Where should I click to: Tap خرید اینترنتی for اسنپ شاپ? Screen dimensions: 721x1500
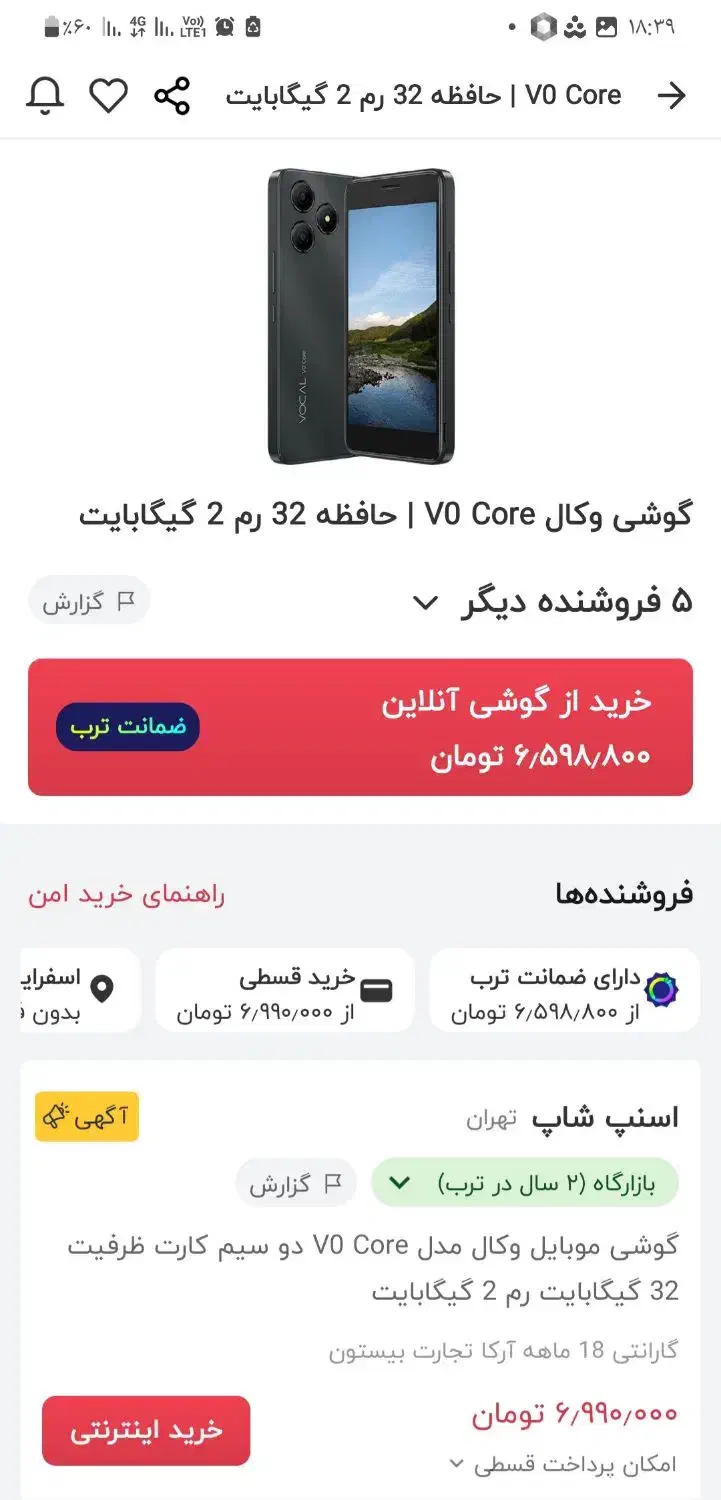coord(146,1431)
